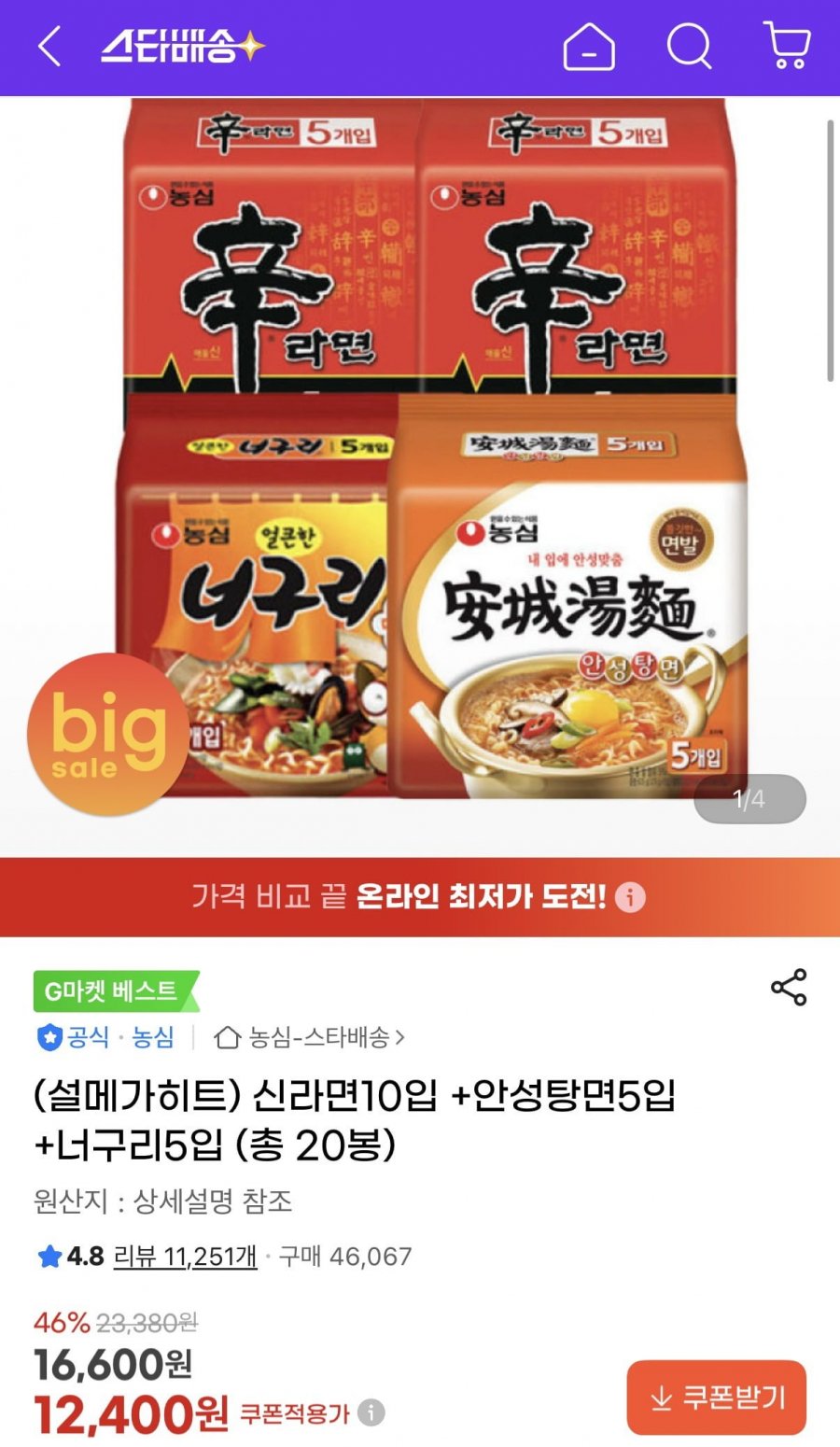Show info for 온라인 최저가 도전 banner
Screen dimensions: 840x1447
[x=630, y=897]
